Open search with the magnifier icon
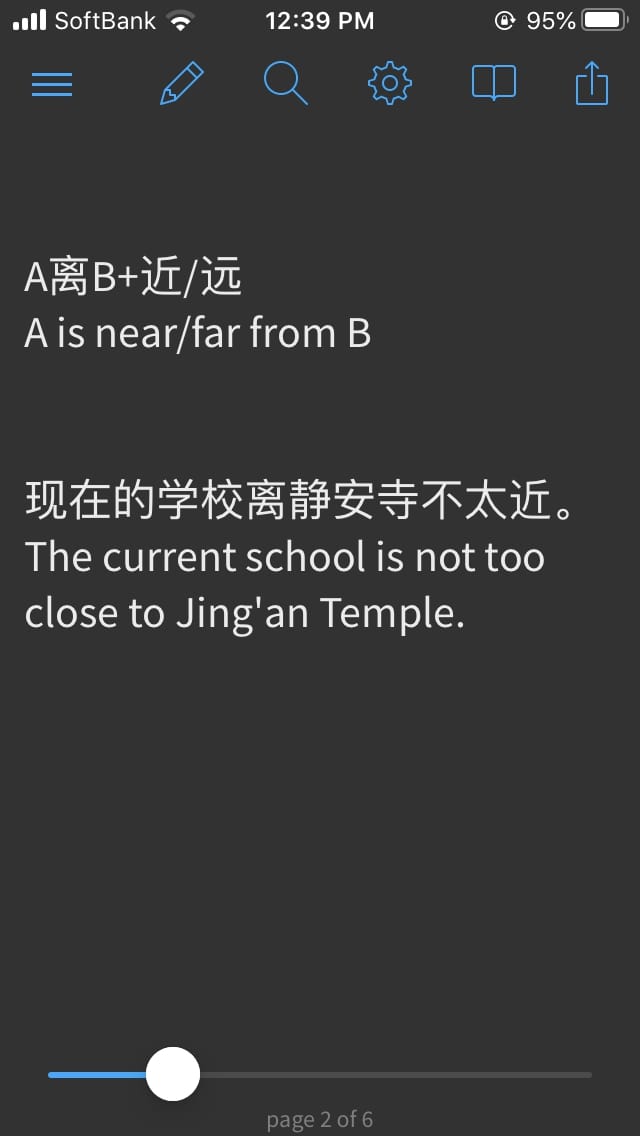640x1136 pixels. coord(286,83)
